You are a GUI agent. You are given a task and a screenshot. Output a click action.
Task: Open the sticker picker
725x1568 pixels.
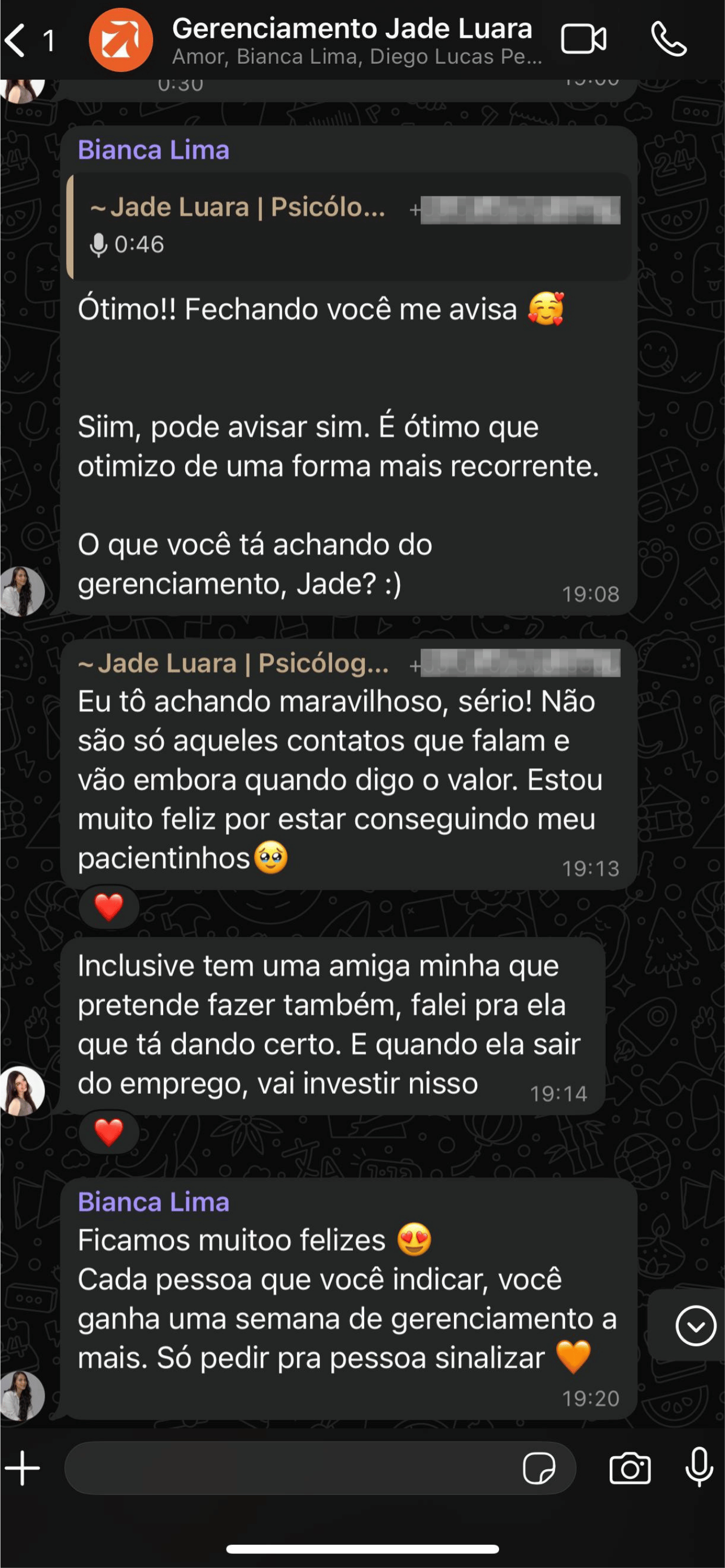tap(539, 1468)
